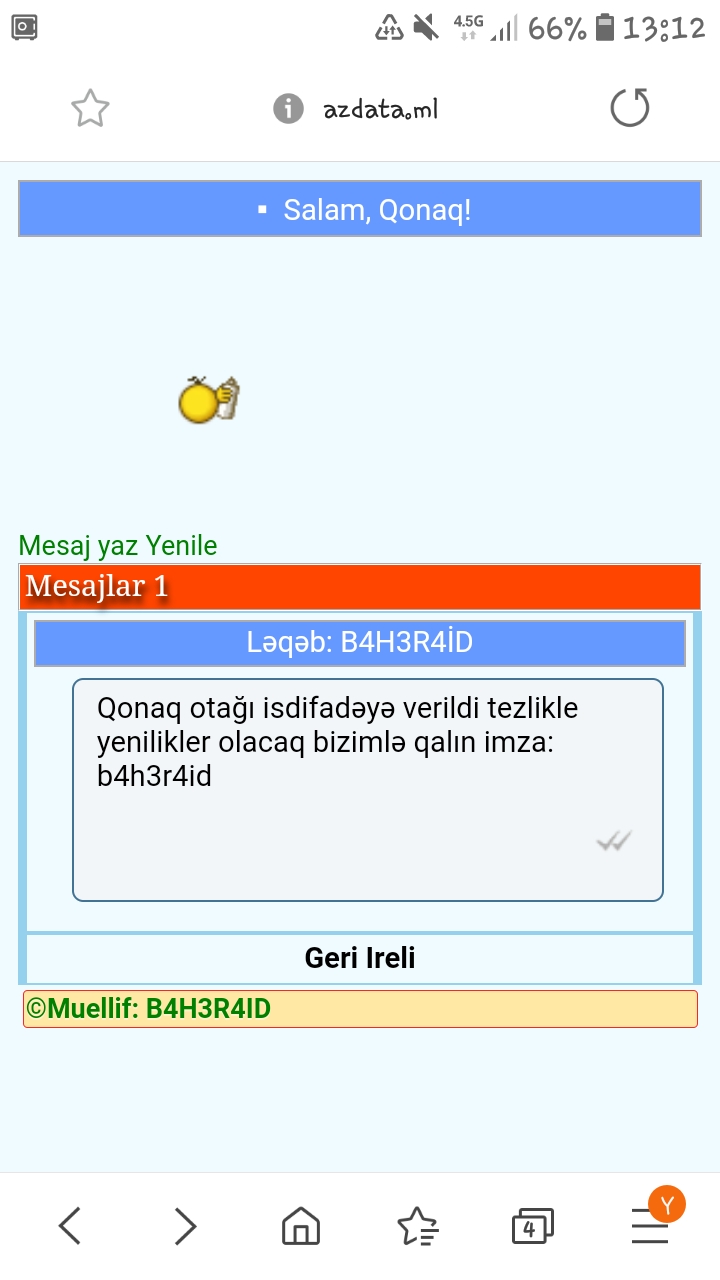This screenshot has width=720, height=1280.
Task: Bookmark this page with the star icon
Action: 90,108
